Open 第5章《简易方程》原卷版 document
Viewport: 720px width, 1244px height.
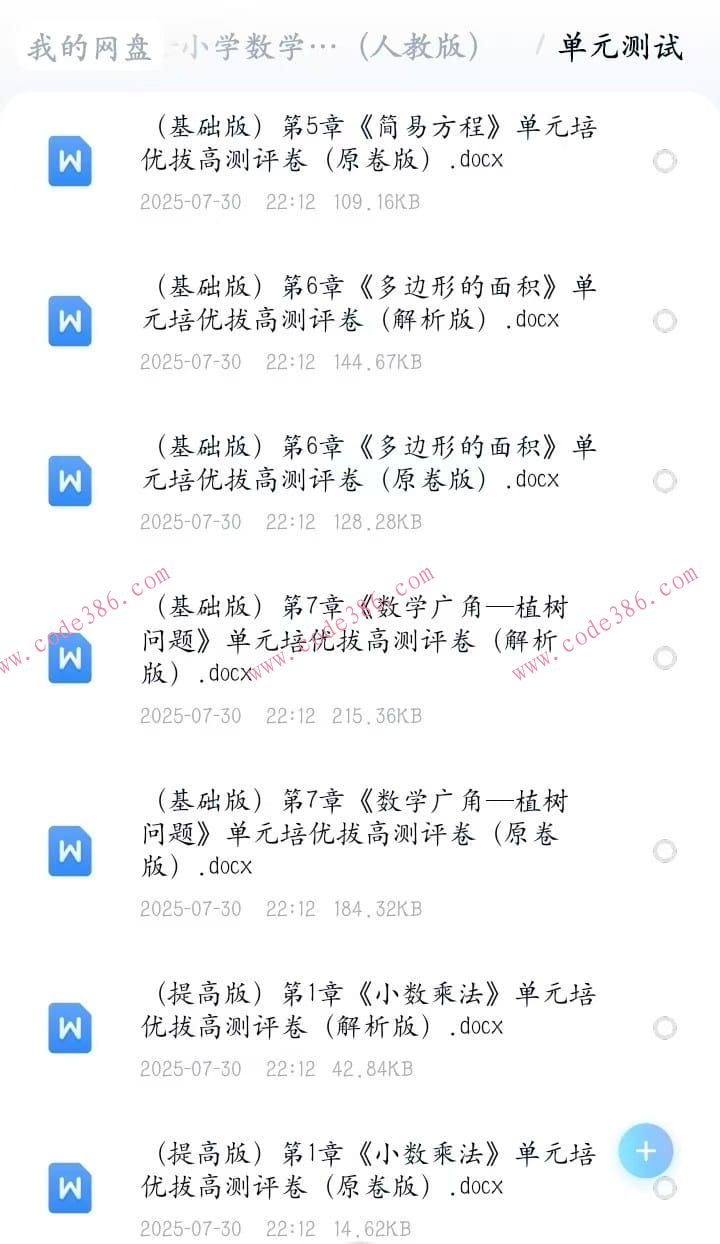pos(370,143)
